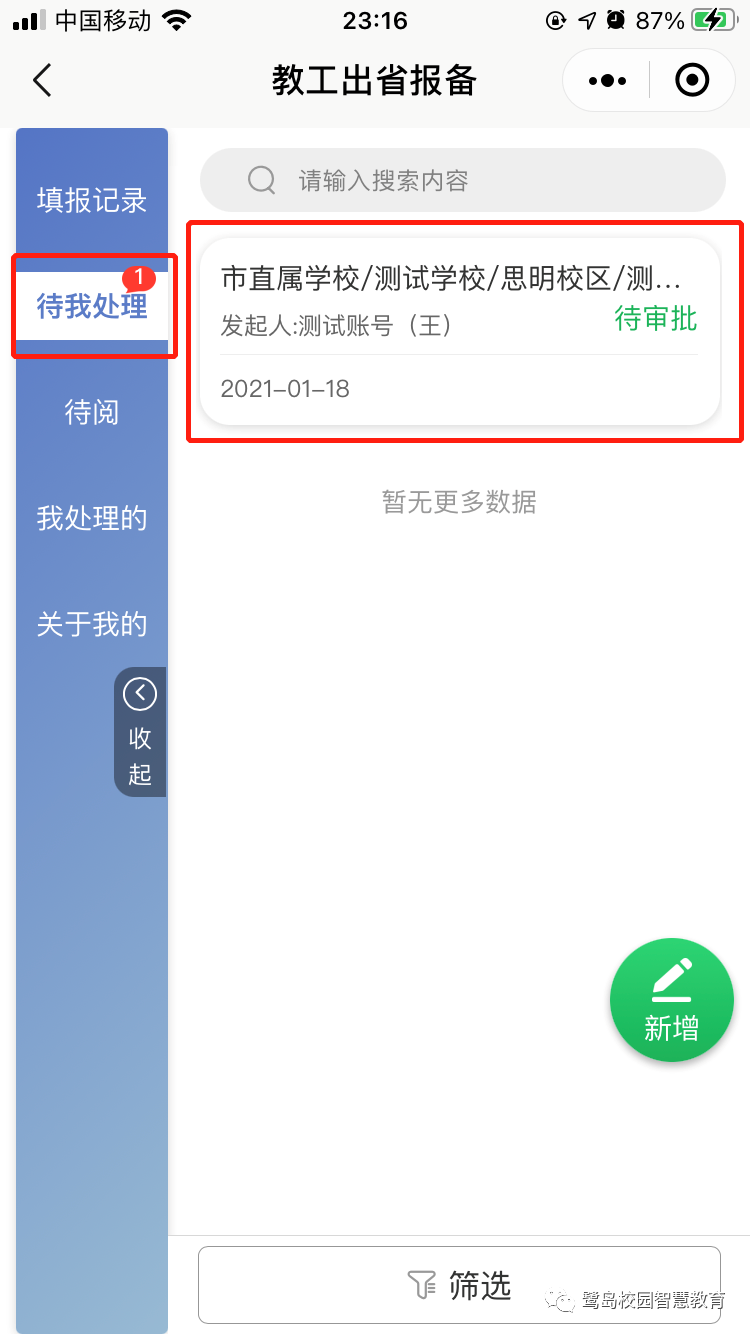
Task: Tap the 请输入搜索内容 search field
Action: coord(462,180)
